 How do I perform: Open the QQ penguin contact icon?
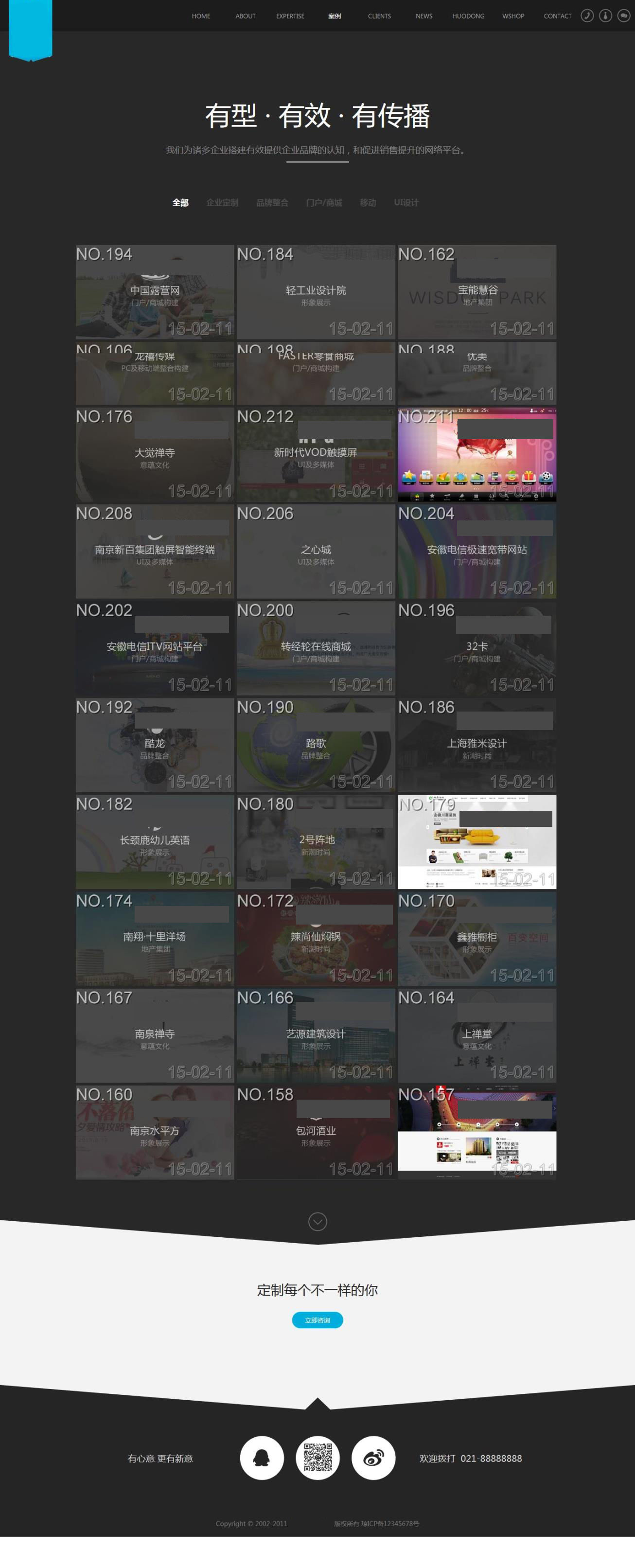click(262, 1458)
